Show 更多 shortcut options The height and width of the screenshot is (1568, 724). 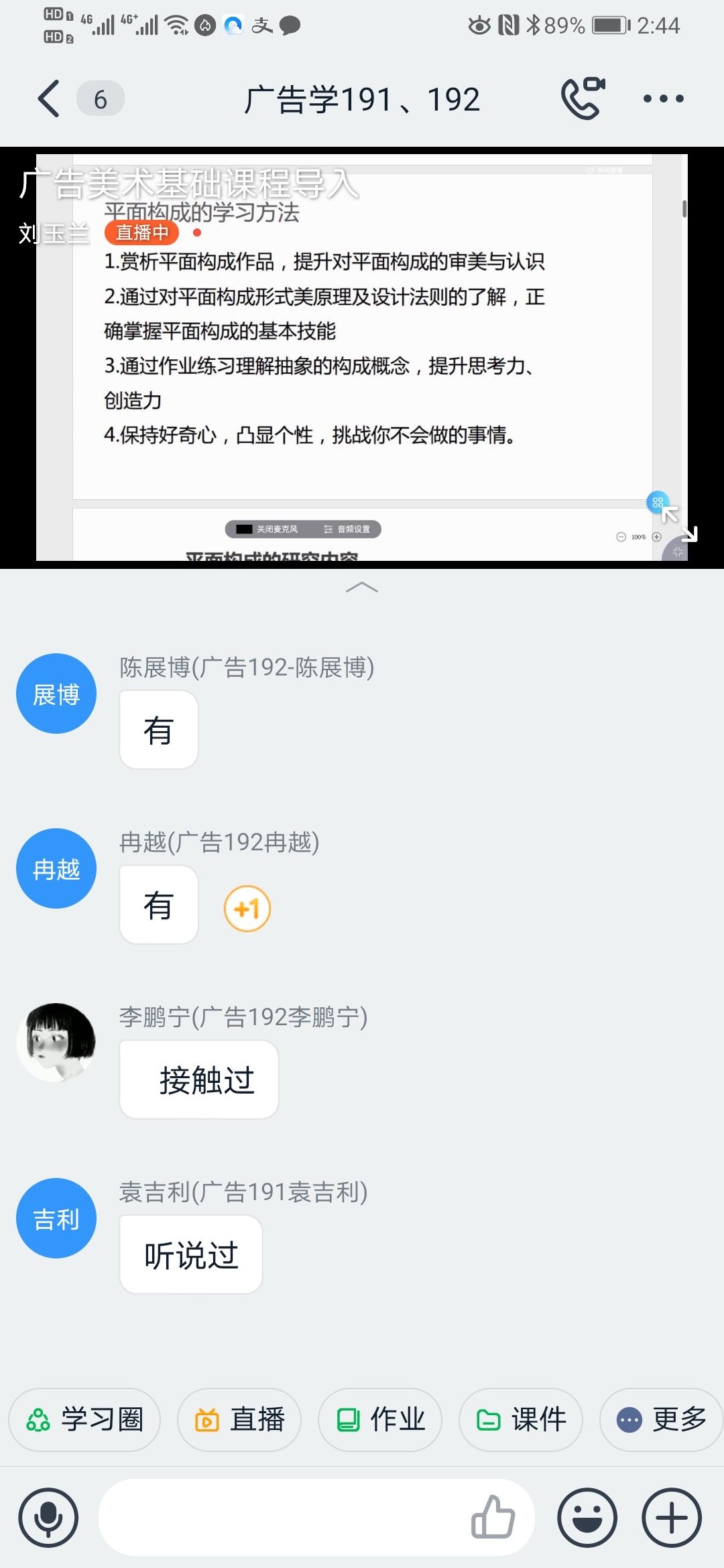pos(662,1419)
